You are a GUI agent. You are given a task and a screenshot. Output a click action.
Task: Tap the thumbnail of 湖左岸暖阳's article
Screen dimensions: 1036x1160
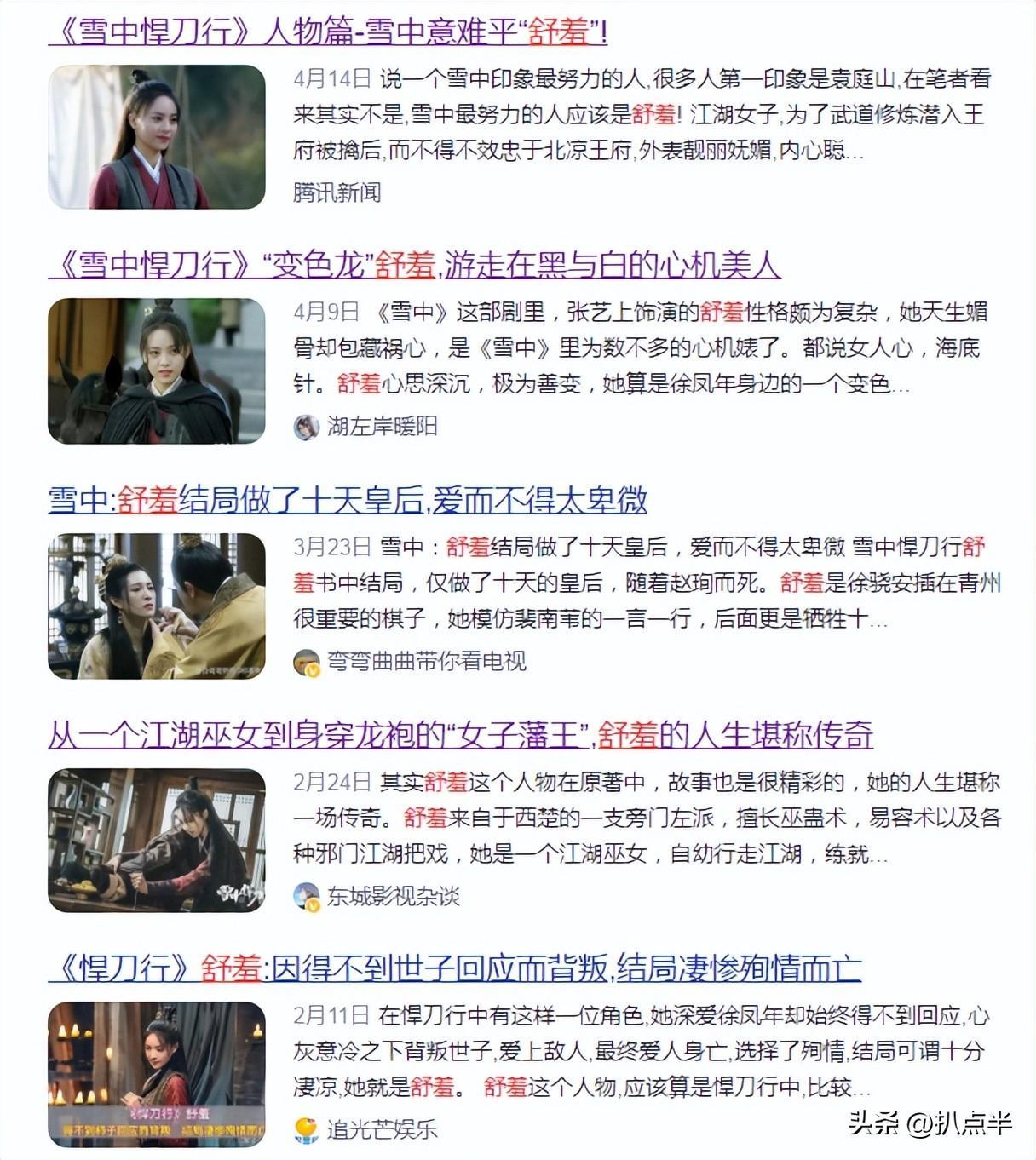pos(157,371)
